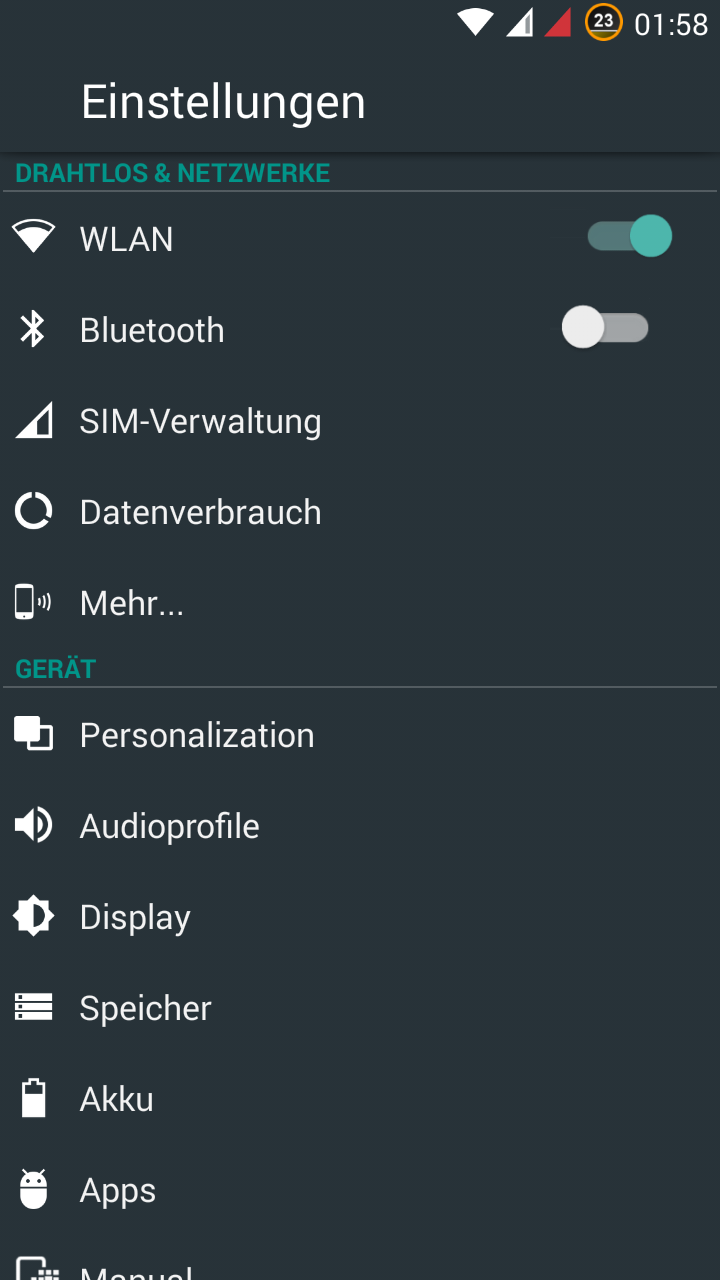Open SIM-Verwaltung
The image size is (720, 1280).
point(200,421)
